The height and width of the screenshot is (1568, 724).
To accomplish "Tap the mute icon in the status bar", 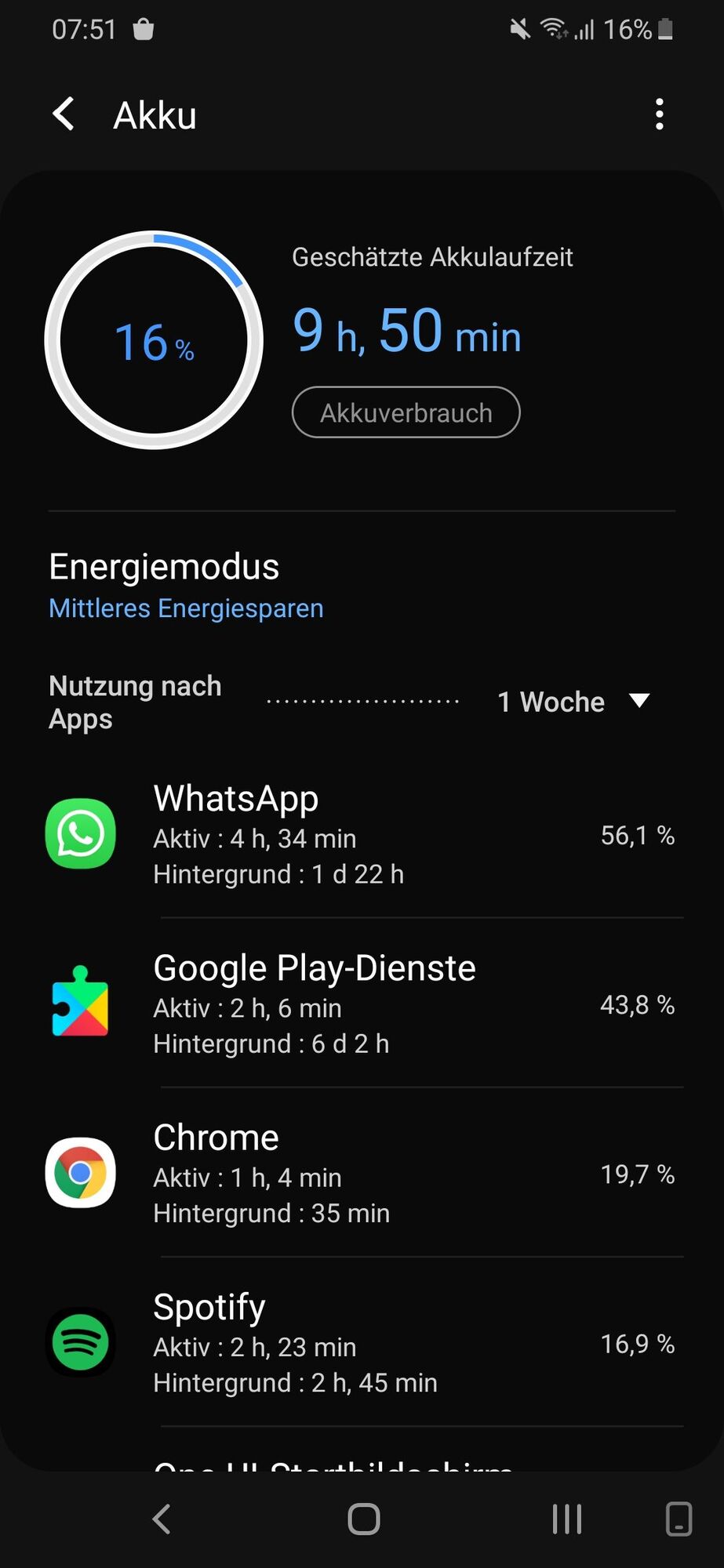I will coord(518,30).
